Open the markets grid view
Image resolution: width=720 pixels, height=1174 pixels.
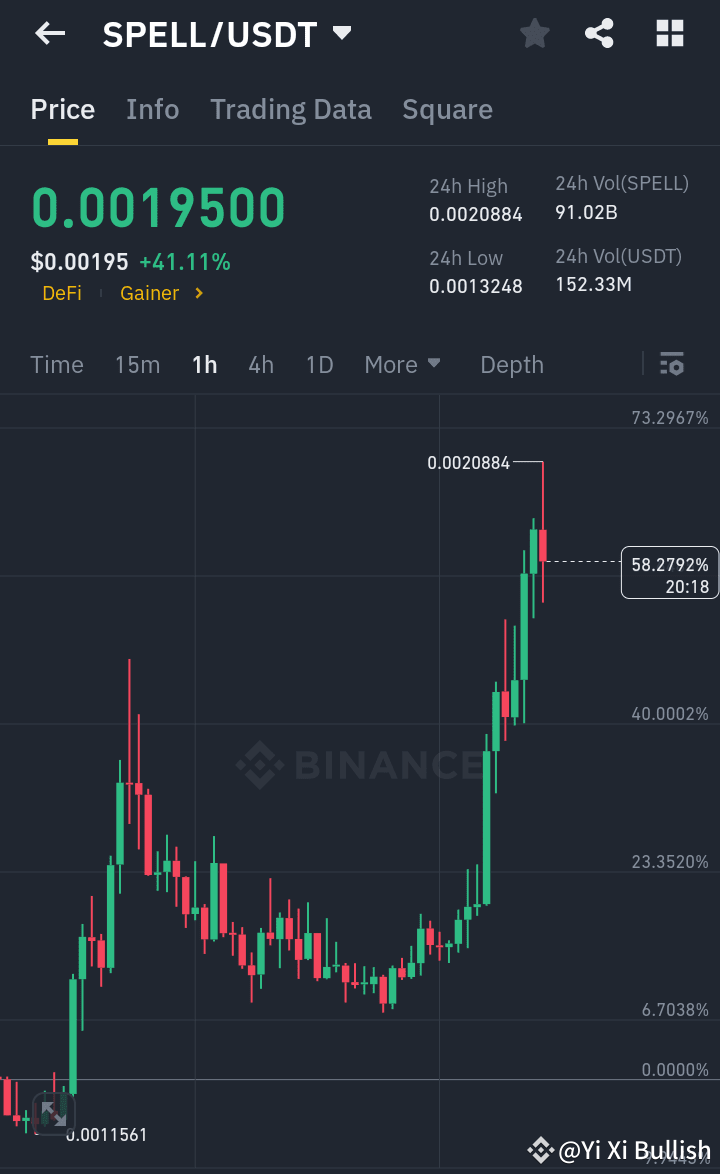668,33
